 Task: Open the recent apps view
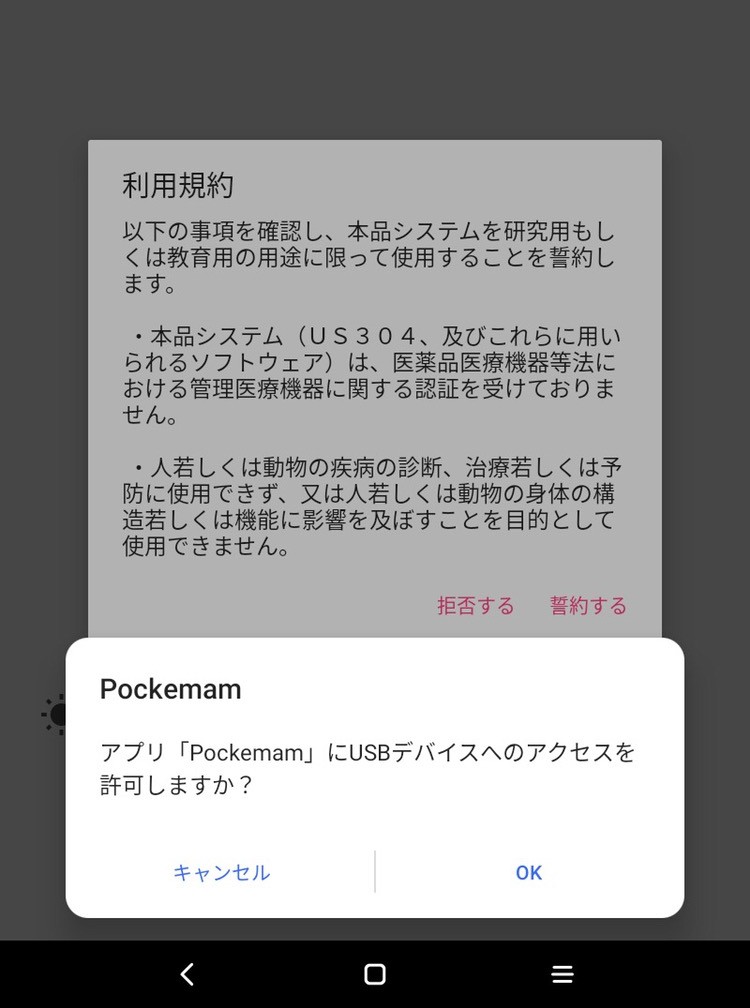point(562,974)
